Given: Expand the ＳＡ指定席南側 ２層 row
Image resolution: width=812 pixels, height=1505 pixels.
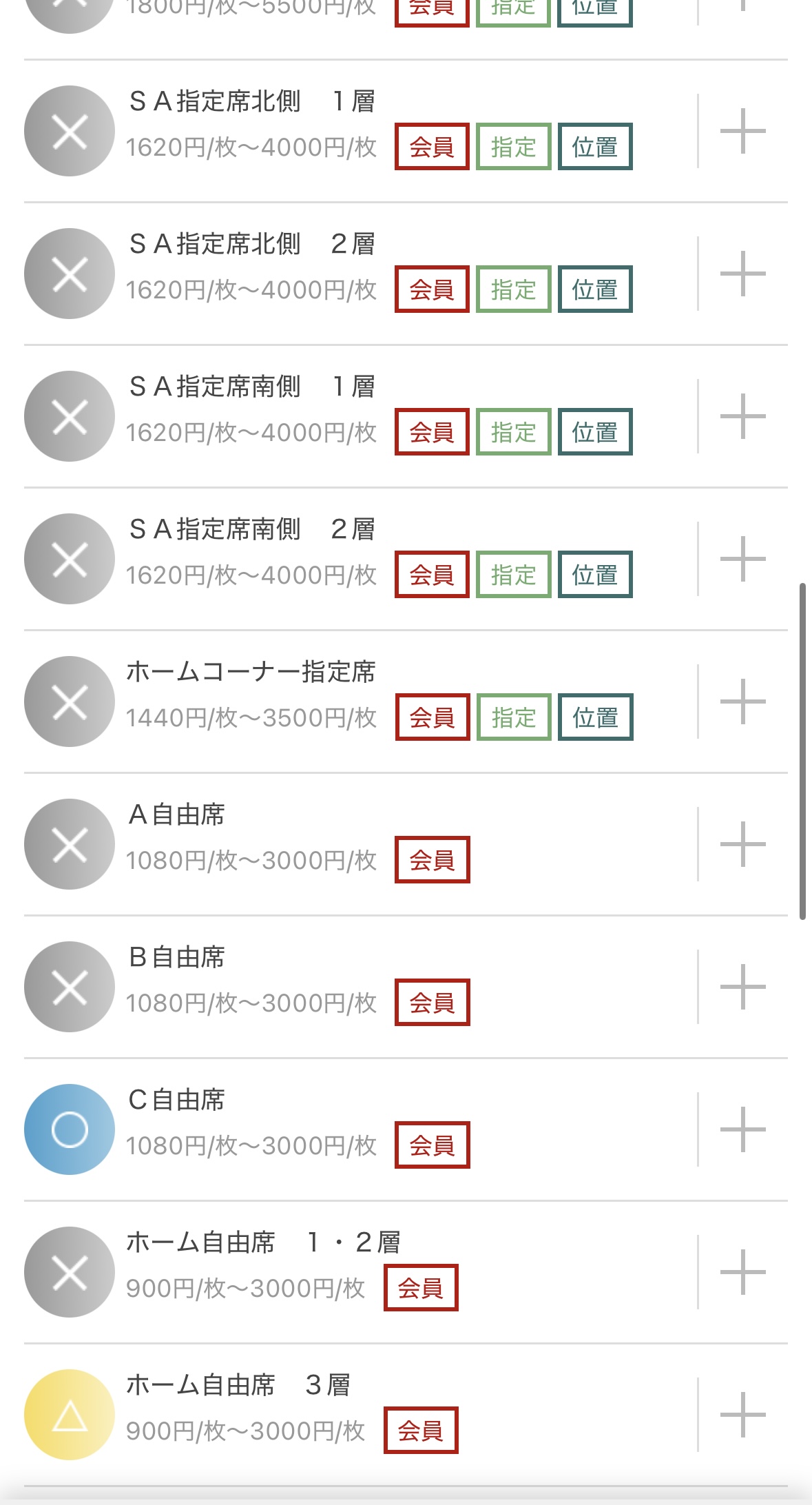Looking at the screenshot, I should click(x=742, y=559).
